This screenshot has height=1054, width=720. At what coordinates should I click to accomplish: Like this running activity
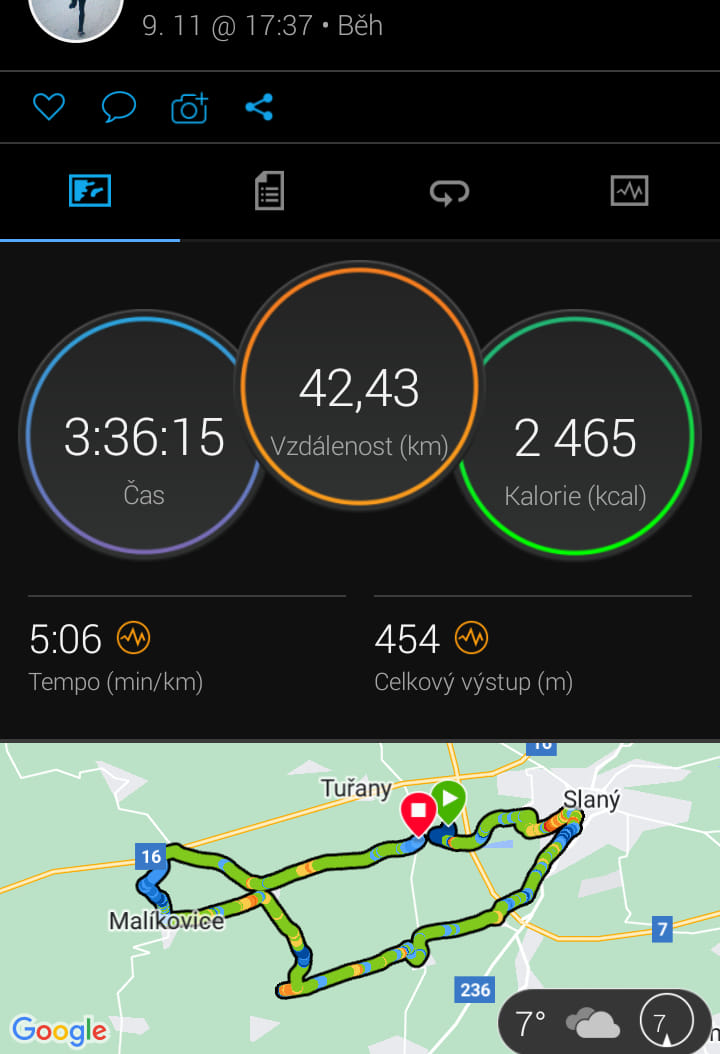pyautogui.click(x=48, y=107)
